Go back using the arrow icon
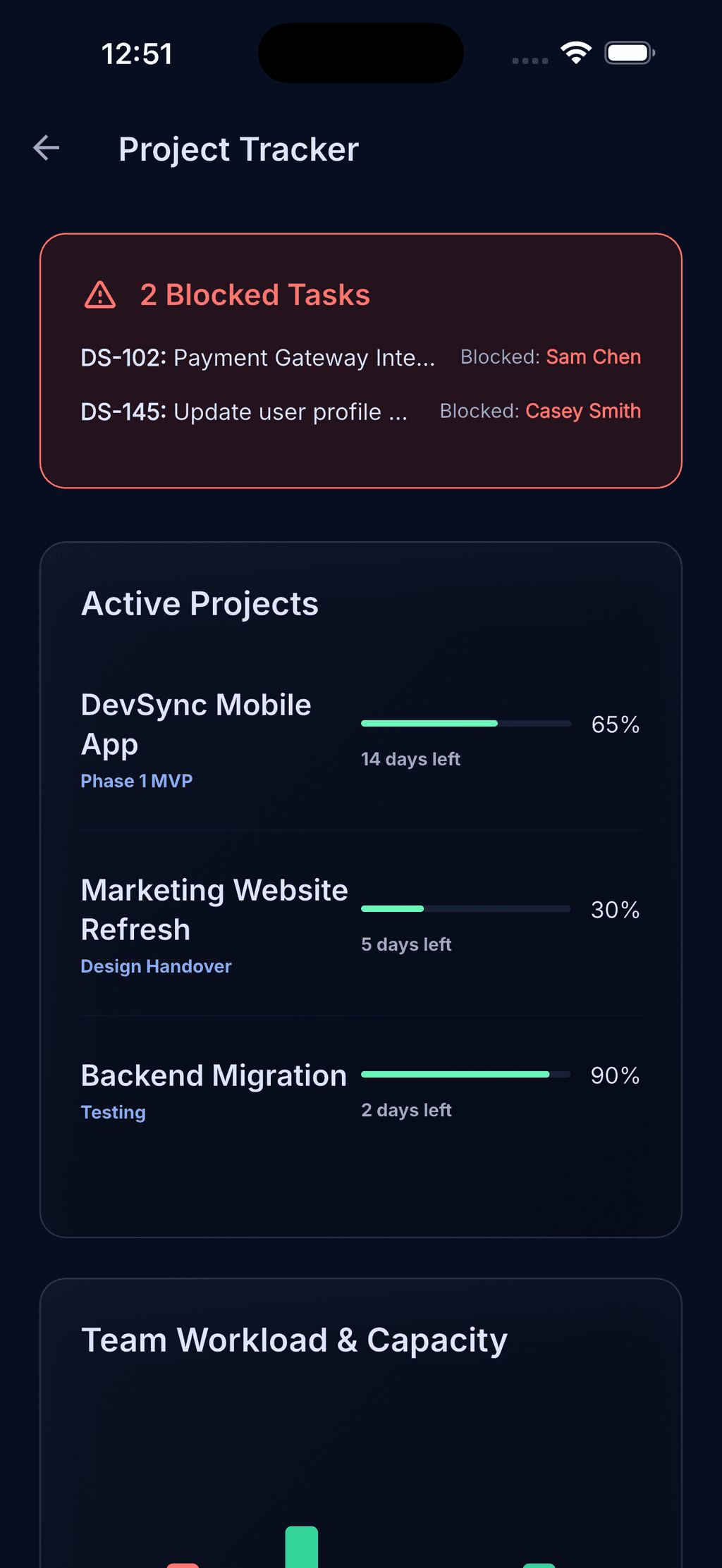 47,148
